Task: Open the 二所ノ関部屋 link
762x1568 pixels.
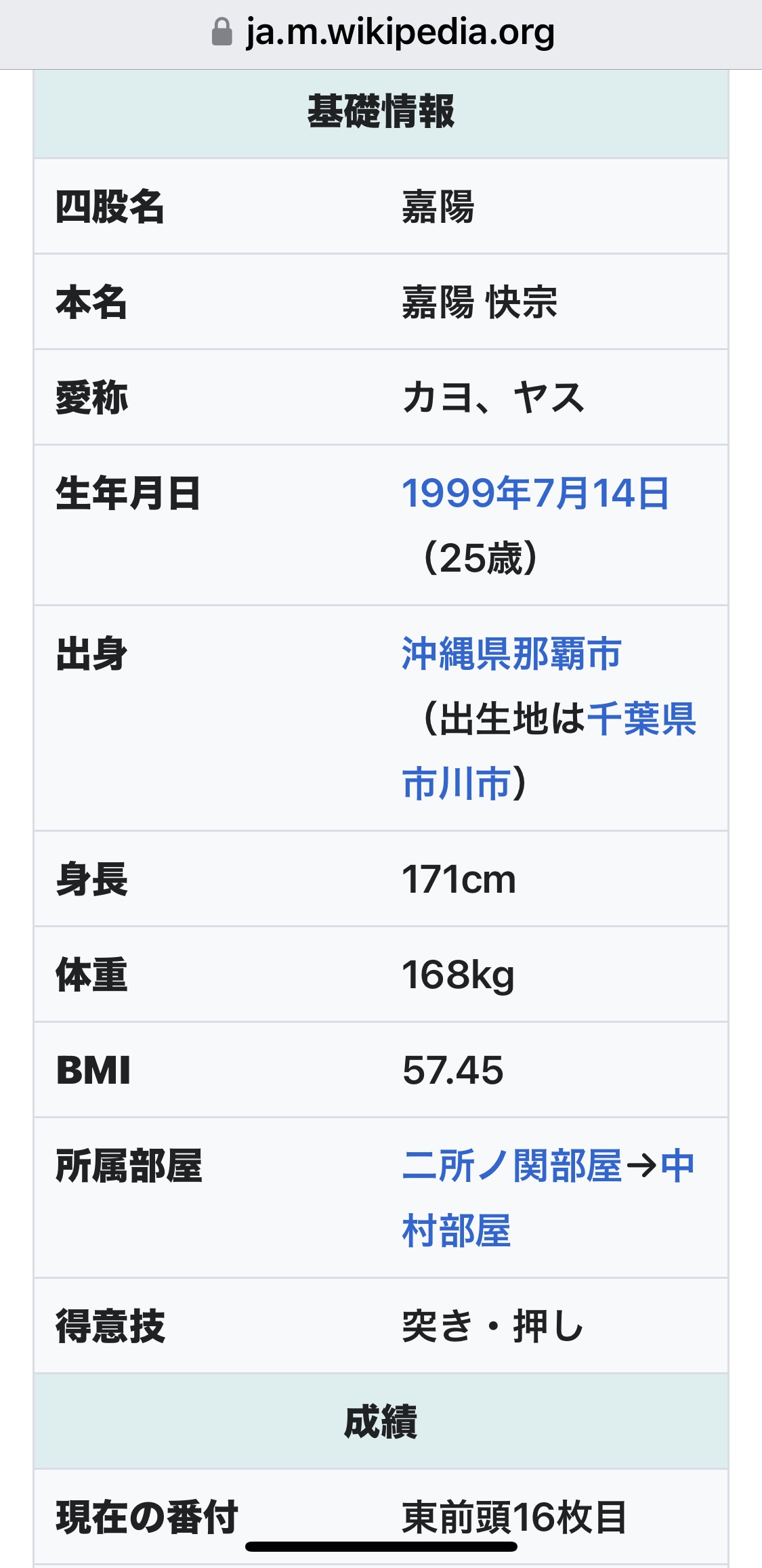Action: 511,1166
